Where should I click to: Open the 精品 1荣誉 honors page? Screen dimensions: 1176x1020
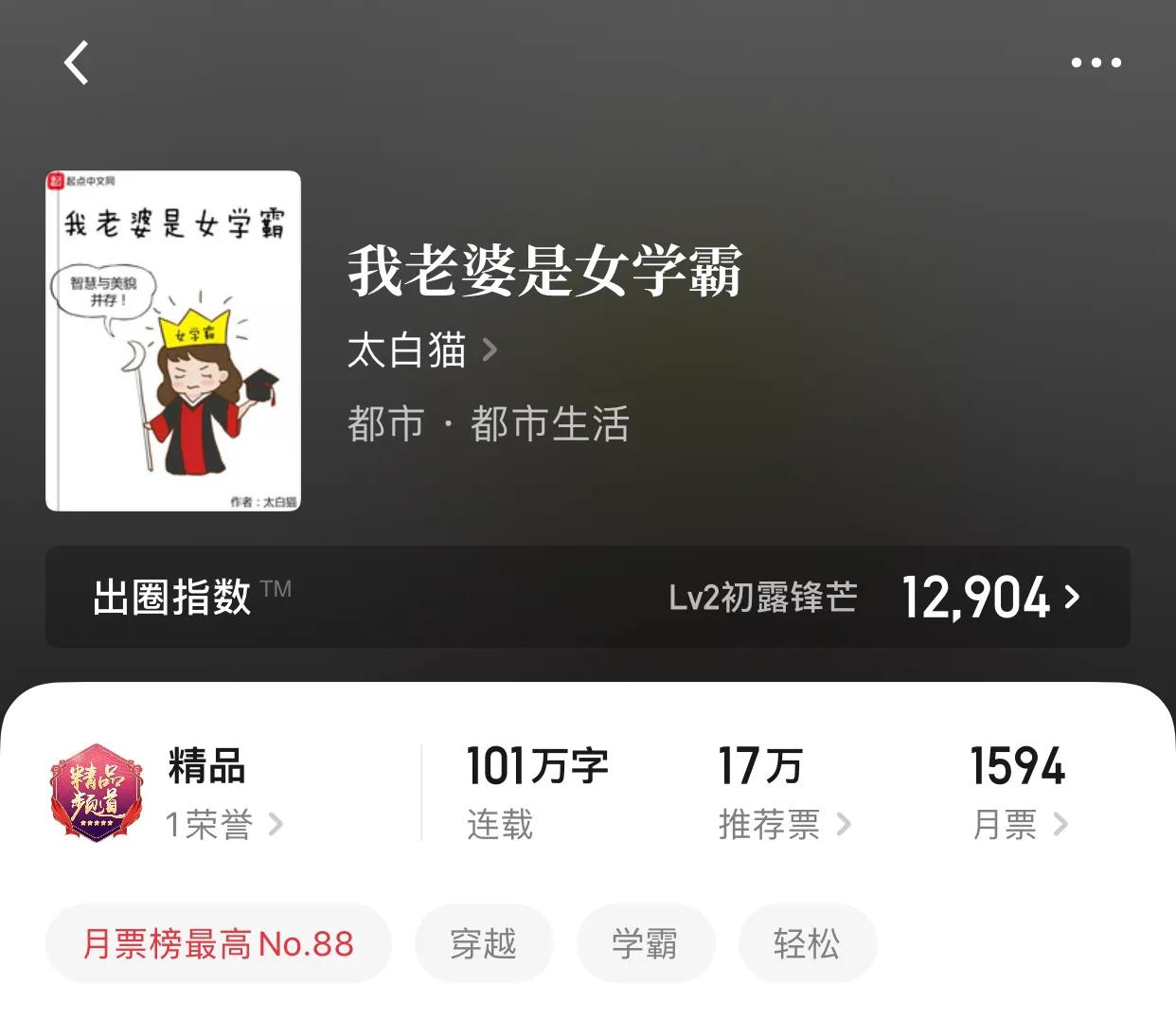coord(223,824)
